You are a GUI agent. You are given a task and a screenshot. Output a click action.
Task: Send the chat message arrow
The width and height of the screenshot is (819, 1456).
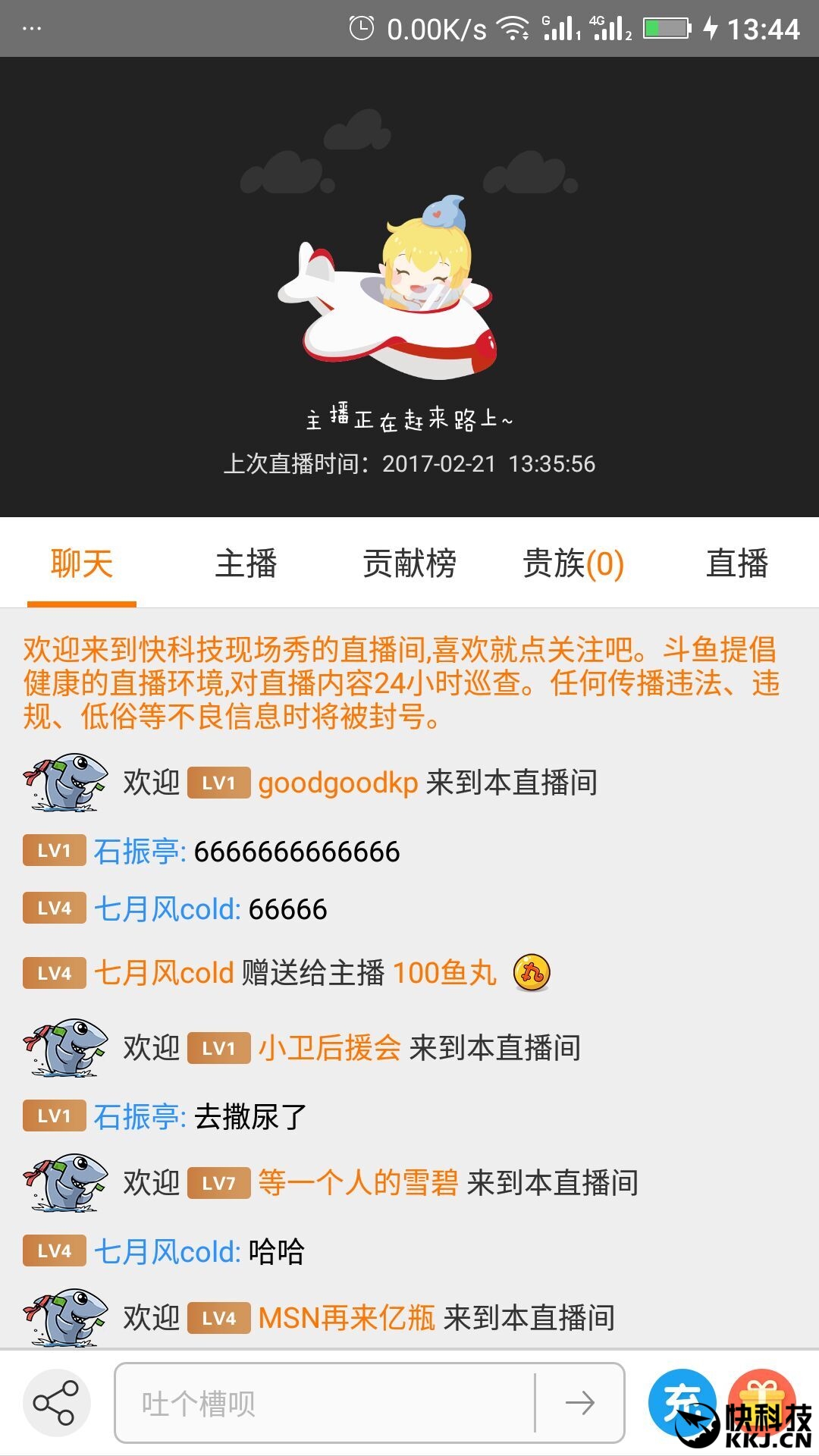point(580,1403)
